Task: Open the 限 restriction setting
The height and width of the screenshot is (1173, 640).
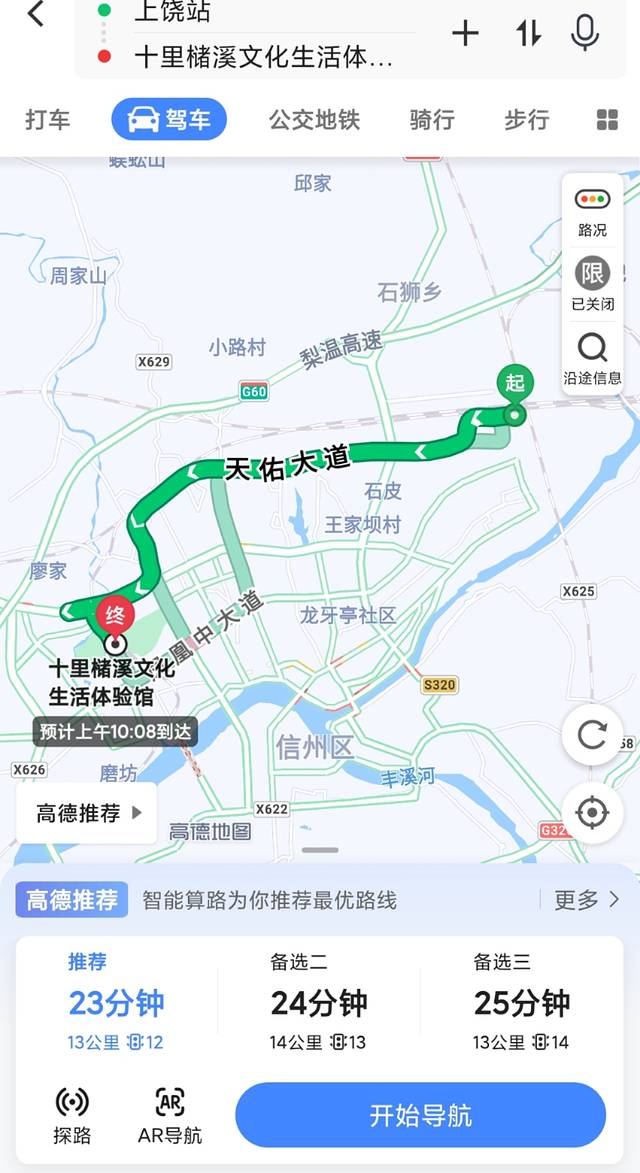Action: point(592,283)
